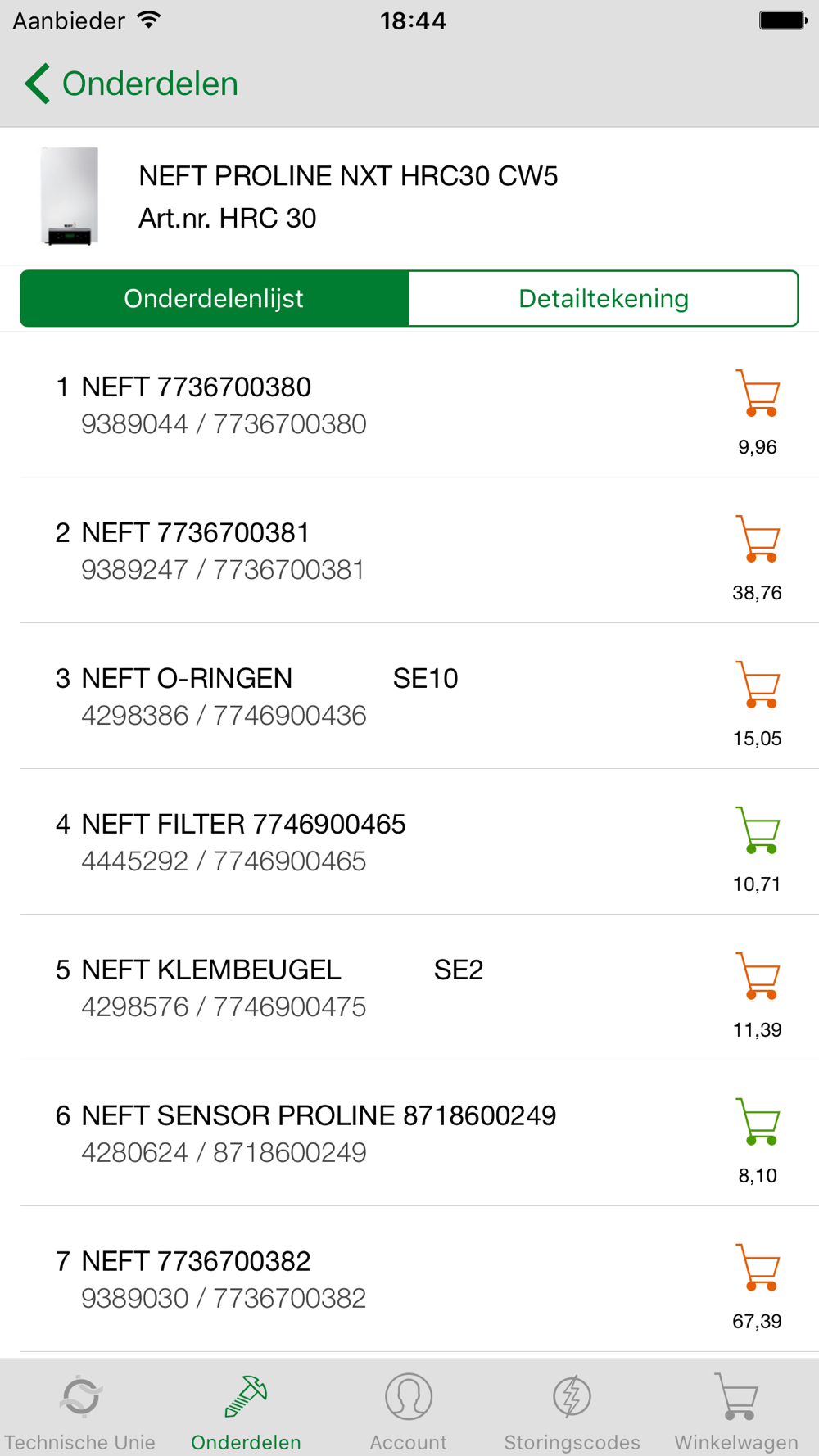Open the Winkelwagen tab

pyautogui.click(x=736, y=1412)
